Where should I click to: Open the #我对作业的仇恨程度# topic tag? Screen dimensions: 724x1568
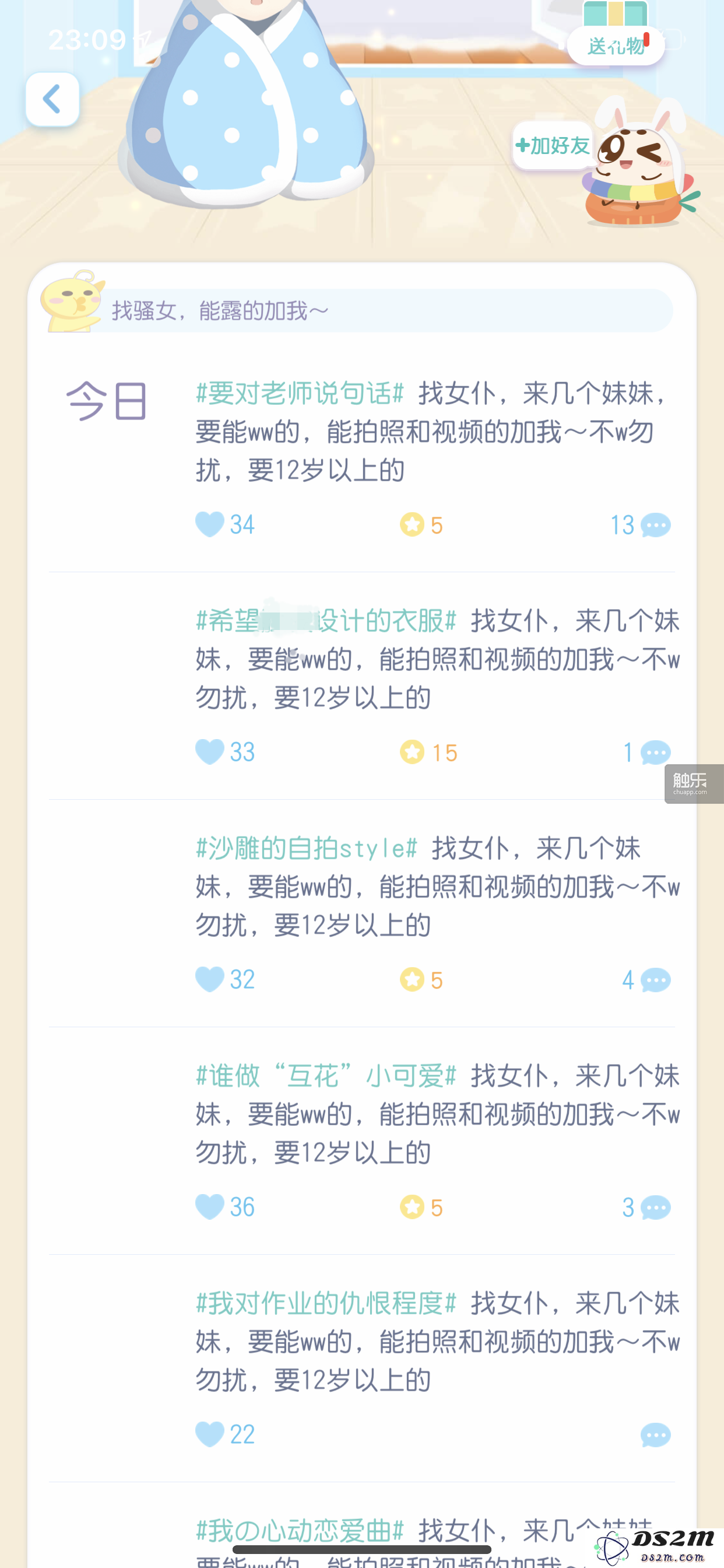point(326,1303)
